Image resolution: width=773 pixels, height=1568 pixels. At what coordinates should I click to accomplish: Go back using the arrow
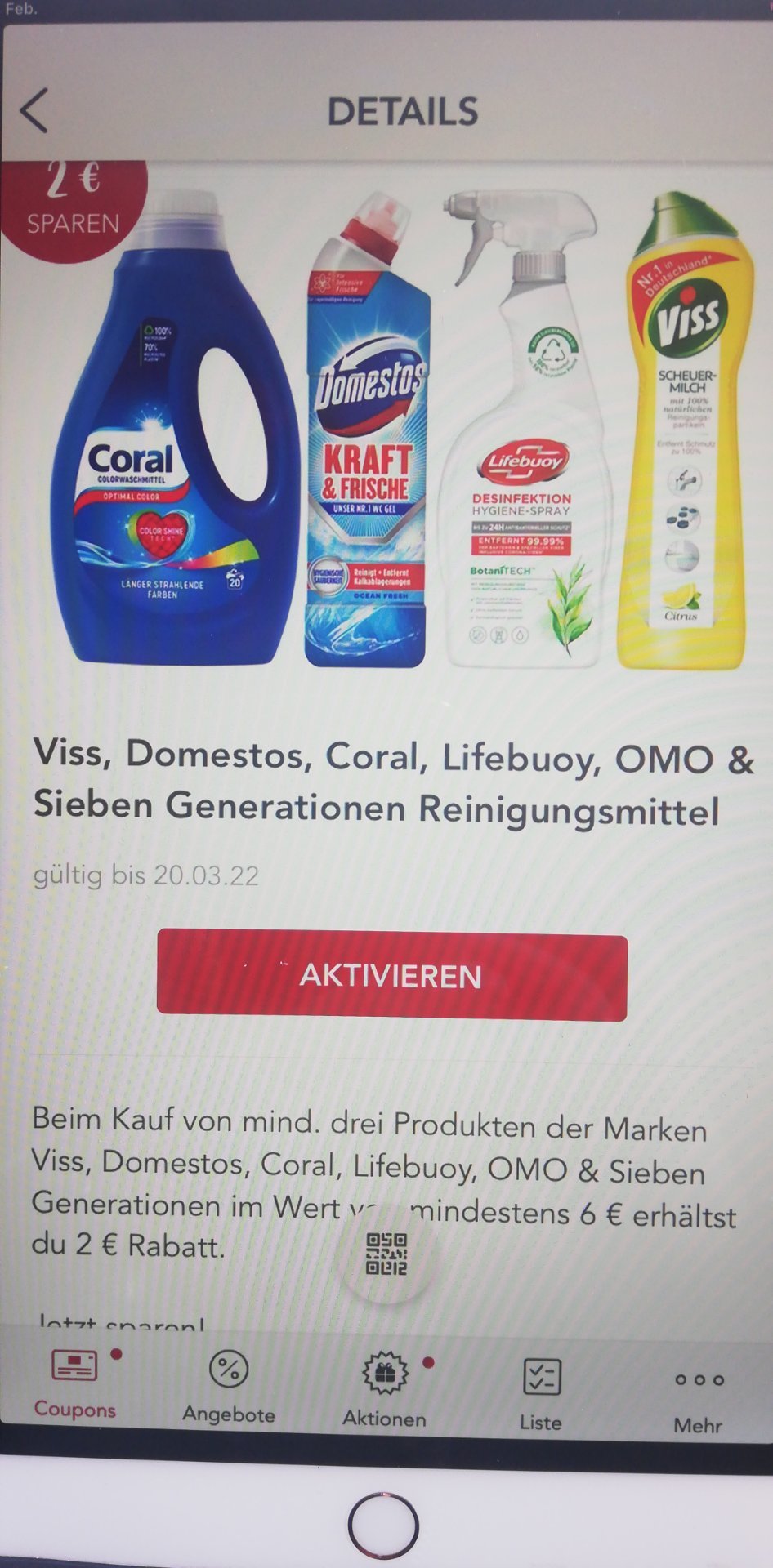point(34,110)
